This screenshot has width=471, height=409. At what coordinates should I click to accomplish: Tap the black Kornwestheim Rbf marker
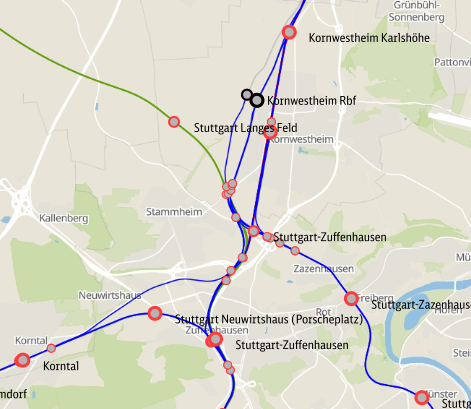(x=257, y=100)
